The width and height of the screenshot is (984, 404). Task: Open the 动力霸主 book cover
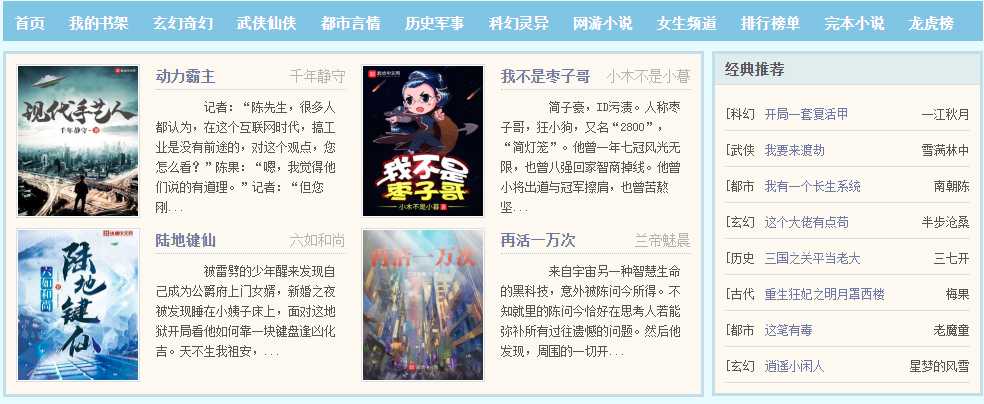click(x=78, y=141)
